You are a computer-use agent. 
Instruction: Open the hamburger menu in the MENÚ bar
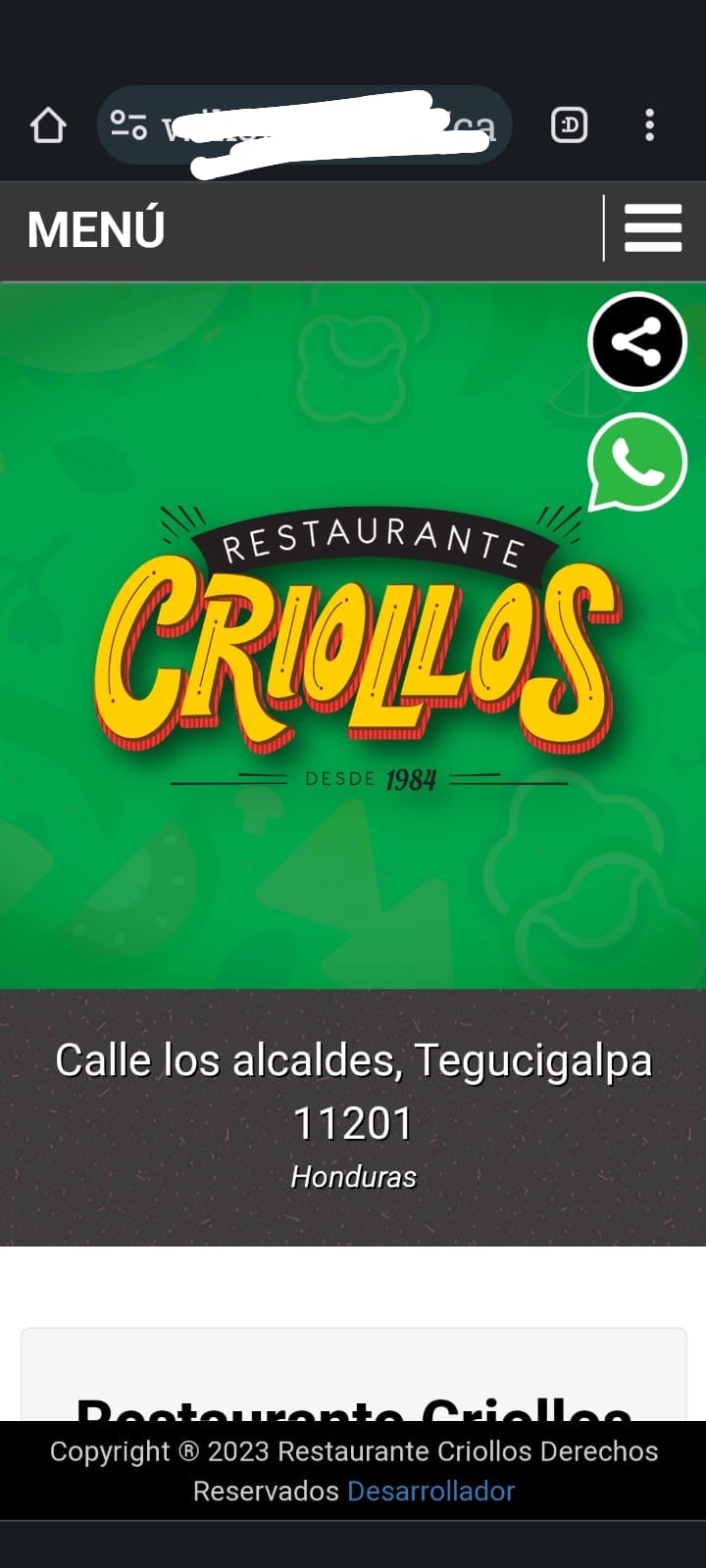point(652,228)
